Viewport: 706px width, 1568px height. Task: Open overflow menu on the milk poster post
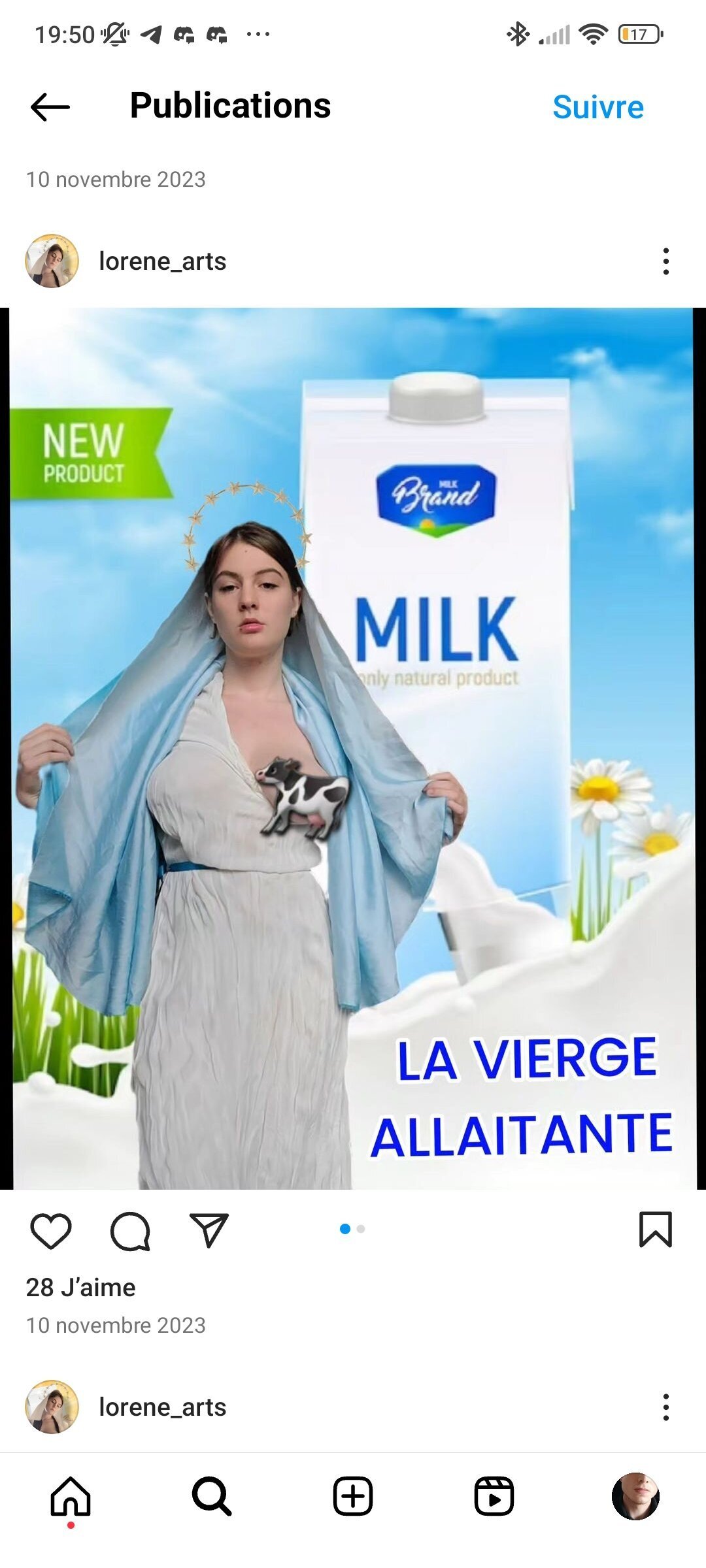click(x=665, y=261)
